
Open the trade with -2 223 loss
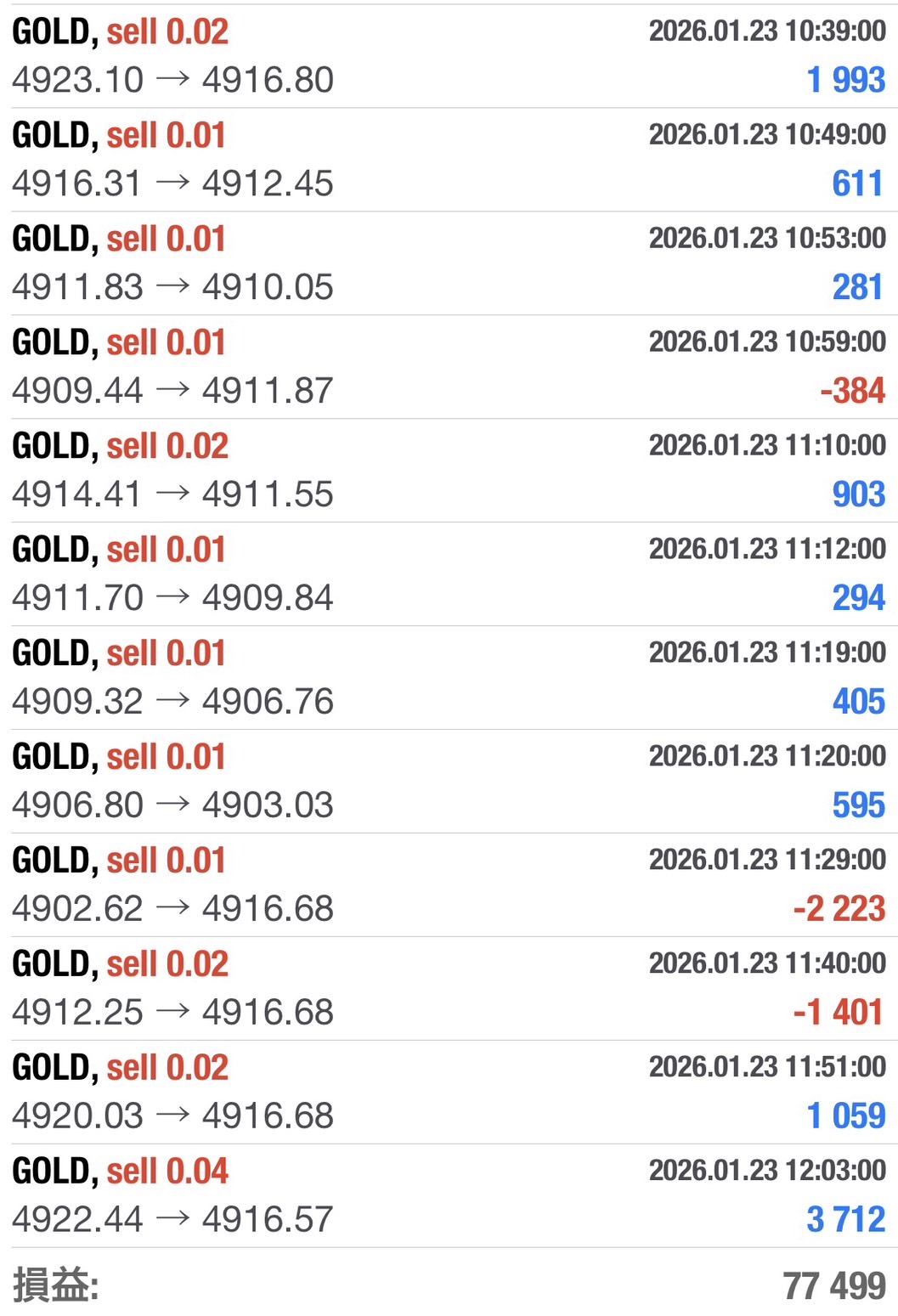(x=449, y=885)
